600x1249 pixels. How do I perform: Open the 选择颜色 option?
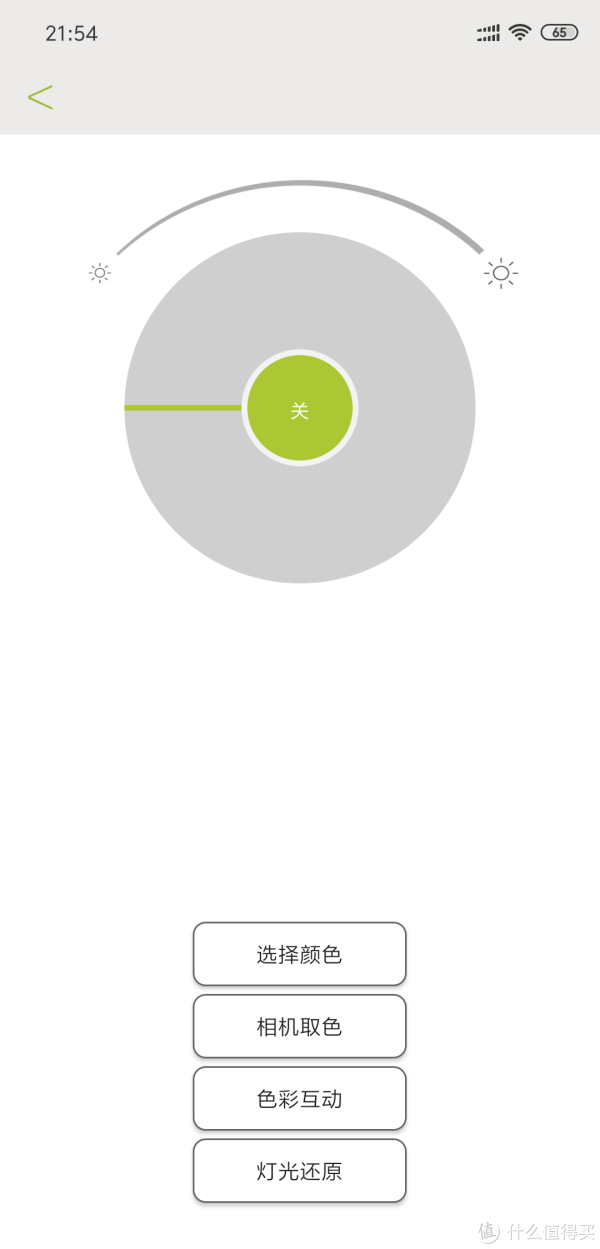(299, 954)
